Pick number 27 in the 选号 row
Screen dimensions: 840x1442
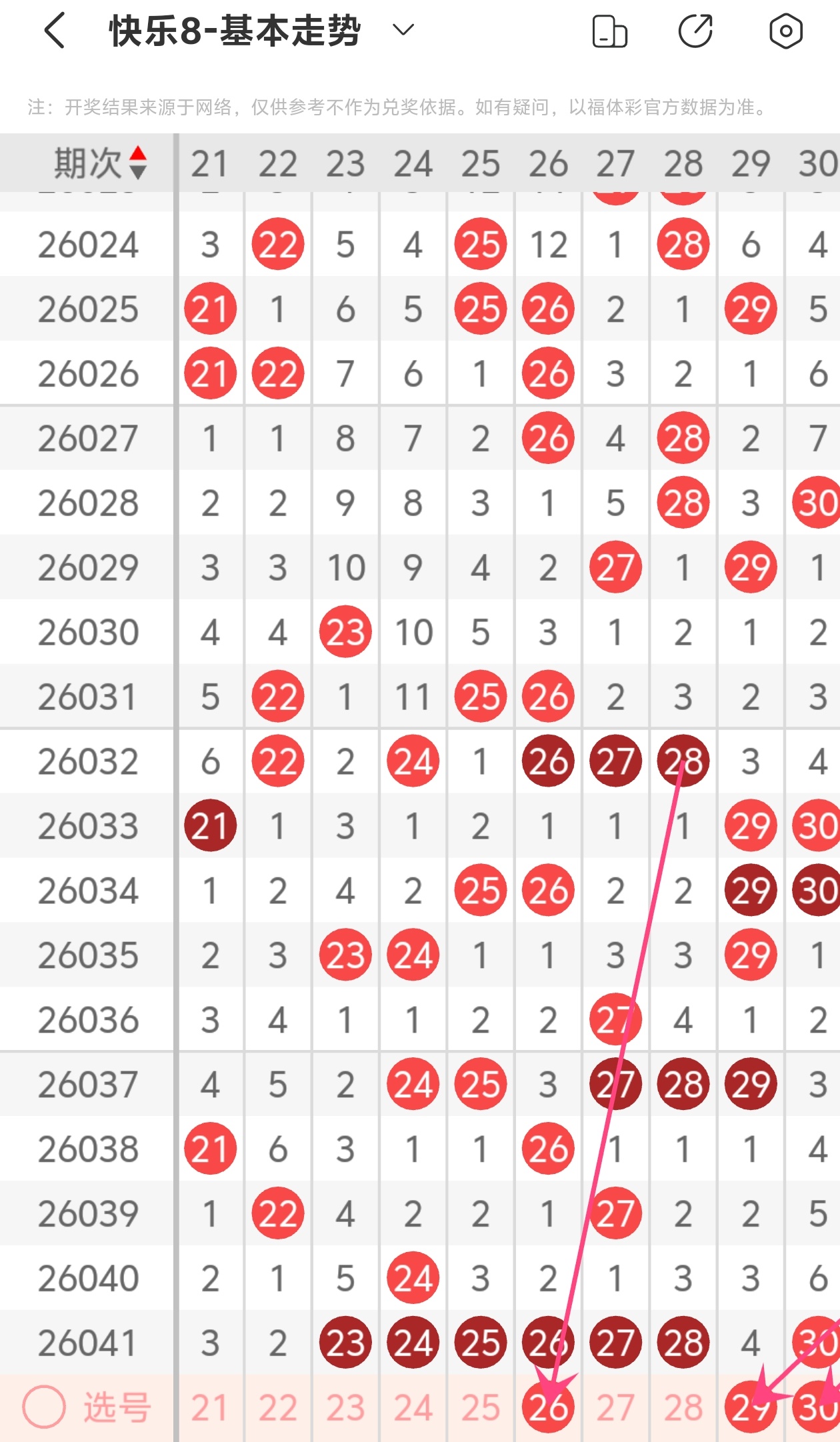[x=615, y=1407]
